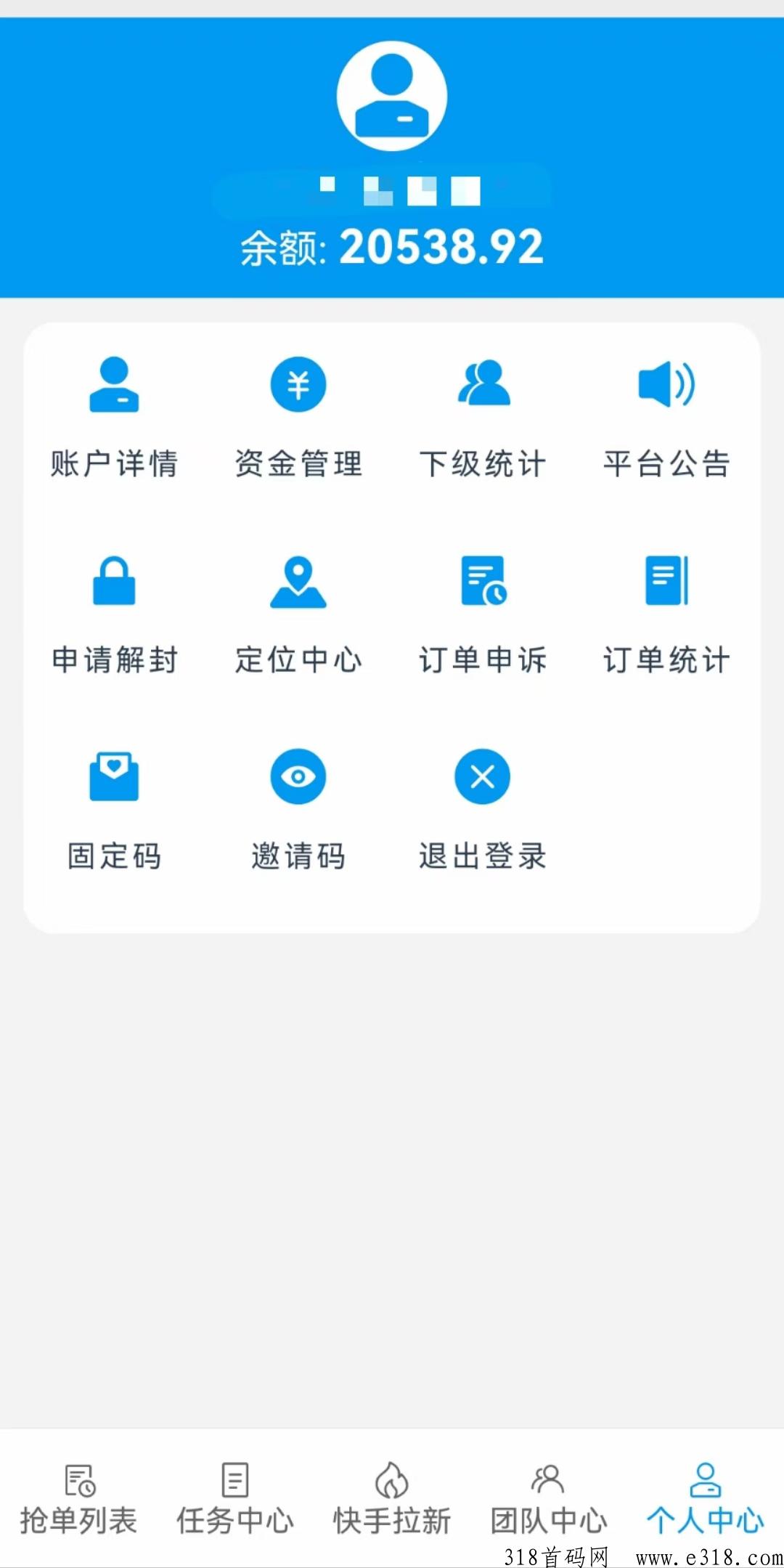Screen dimensions: 784x1568
Task: Show 邀请码 invitation code
Action: pos(299,810)
